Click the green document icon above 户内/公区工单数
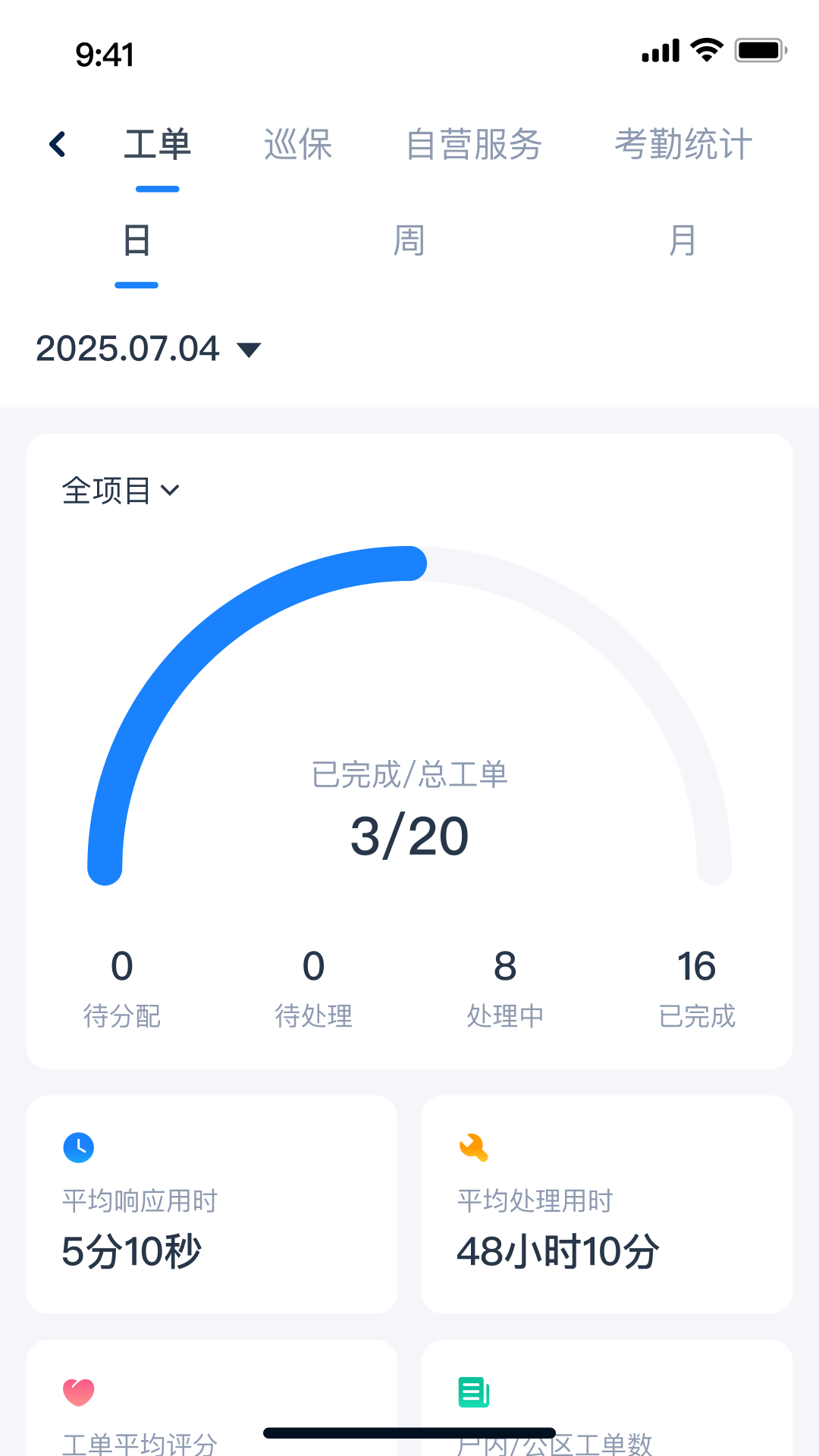This screenshot has height=1456, width=819. point(474,1392)
